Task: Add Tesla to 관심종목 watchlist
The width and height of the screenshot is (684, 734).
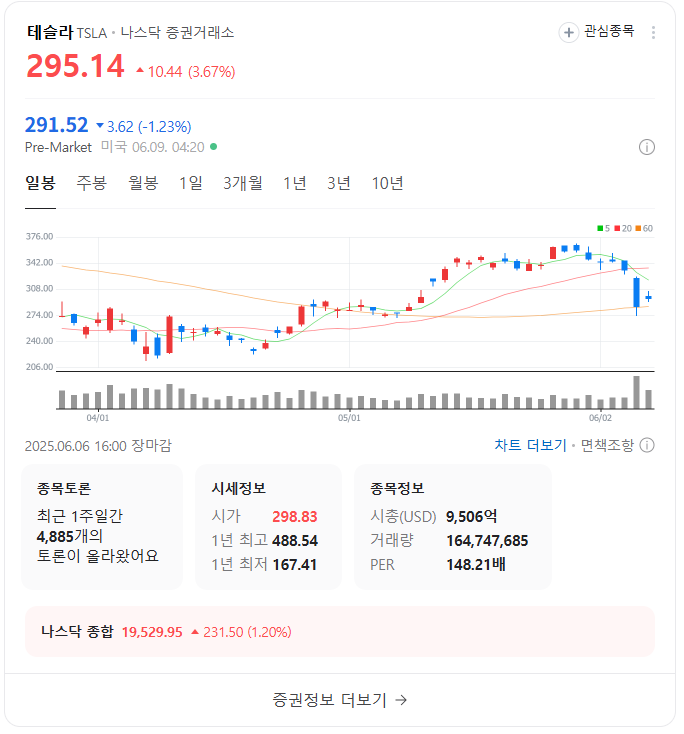Action: pyautogui.click(x=597, y=32)
